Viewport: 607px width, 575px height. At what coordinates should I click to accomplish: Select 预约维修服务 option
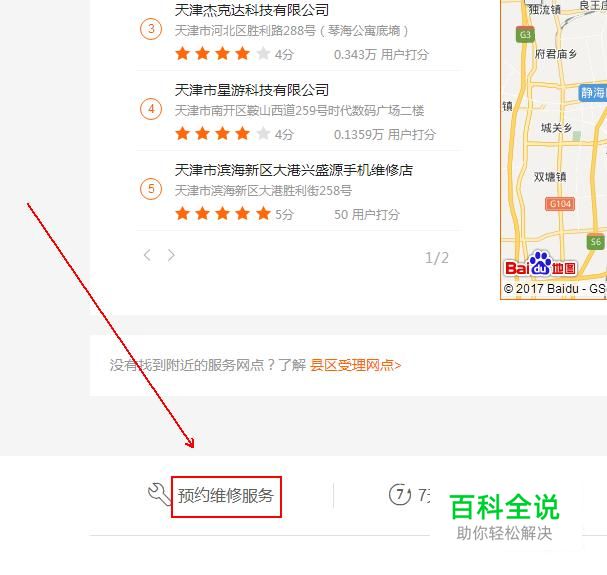226,495
